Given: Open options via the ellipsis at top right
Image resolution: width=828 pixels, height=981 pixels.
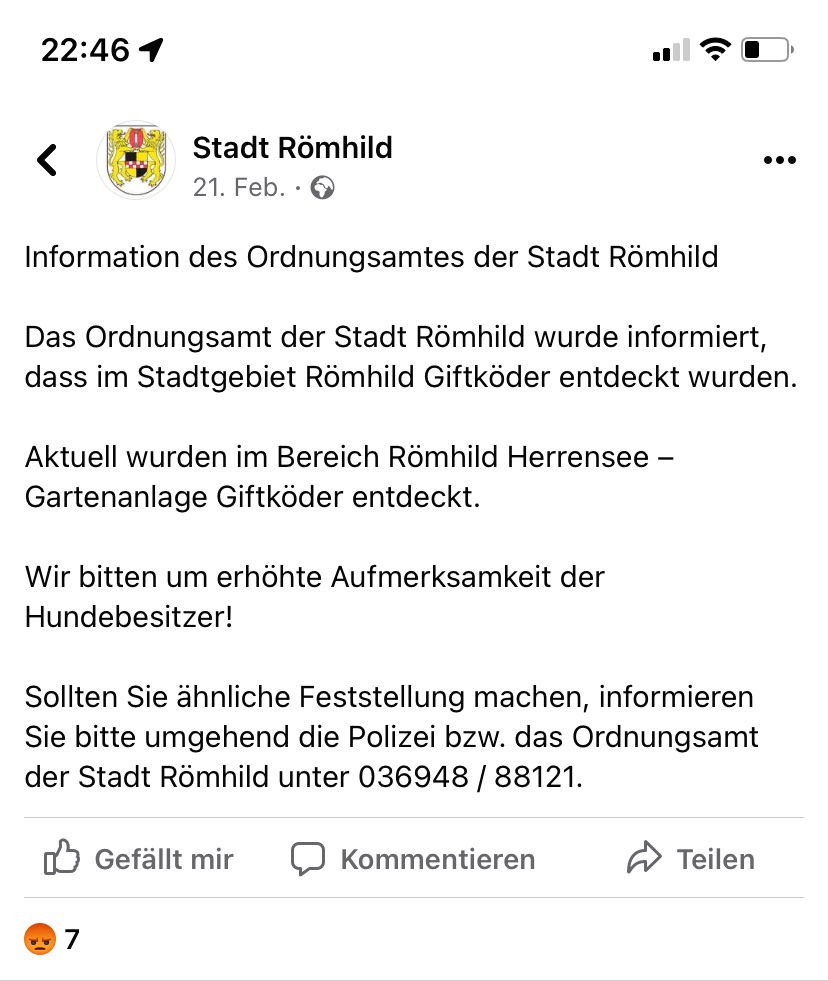Looking at the screenshot, I should 780,160.
